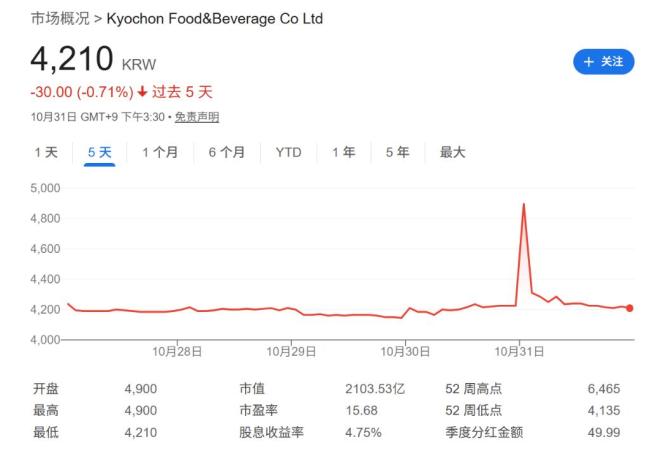Show the 最大 full history range
Viewport: 650px width, 454px height.
pyautogui.click(x=453, y=153)
